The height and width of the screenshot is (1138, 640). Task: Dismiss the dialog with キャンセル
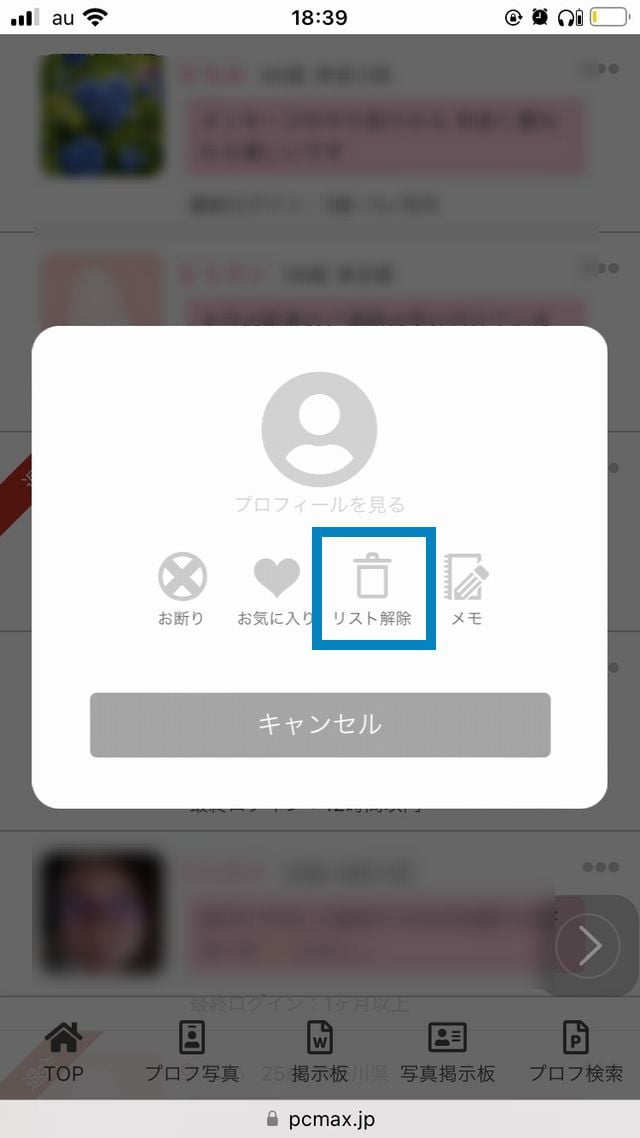tap(320, 724)
